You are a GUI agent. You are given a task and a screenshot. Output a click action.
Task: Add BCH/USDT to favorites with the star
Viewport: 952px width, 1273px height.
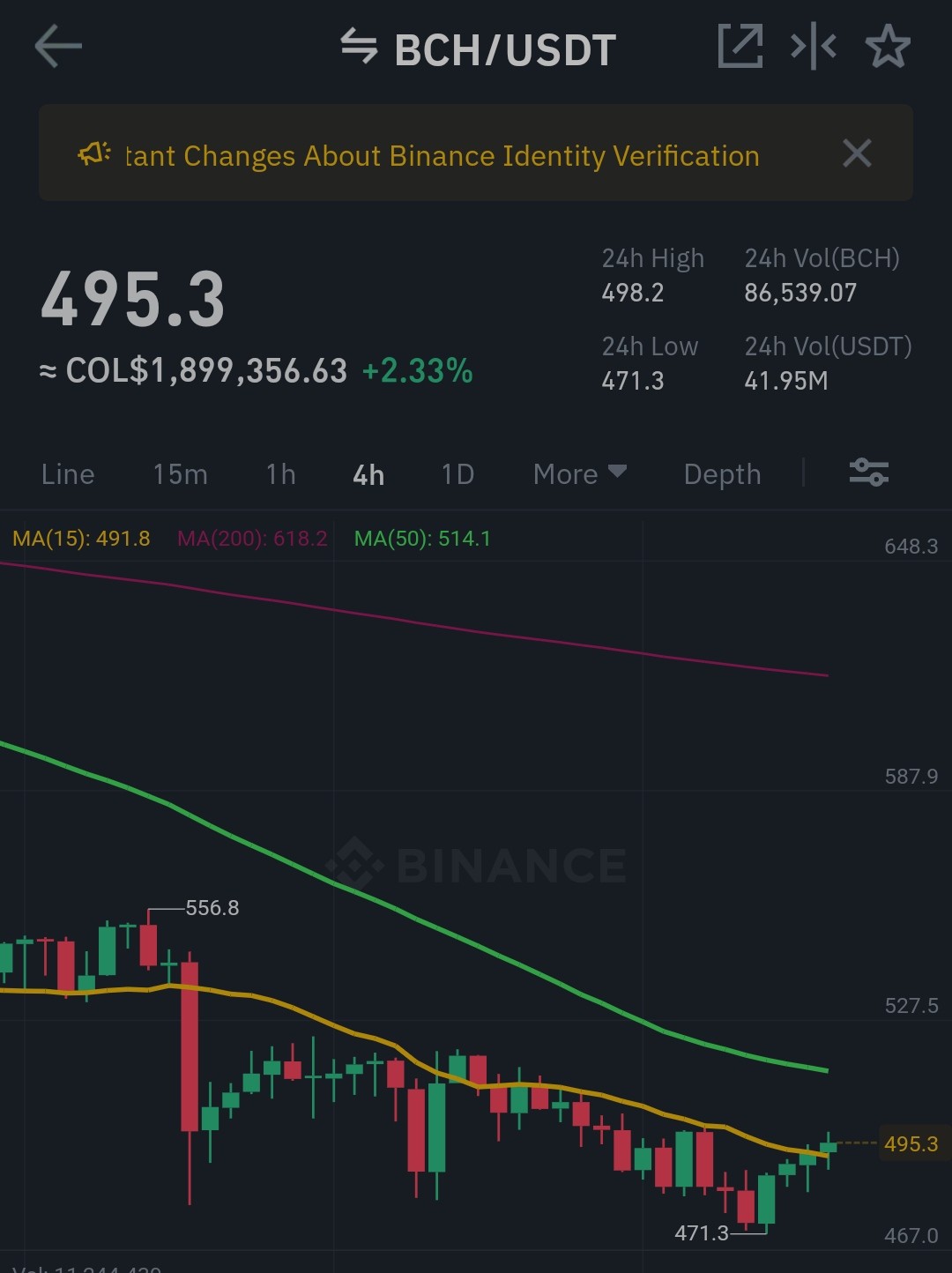click(888, 46)
